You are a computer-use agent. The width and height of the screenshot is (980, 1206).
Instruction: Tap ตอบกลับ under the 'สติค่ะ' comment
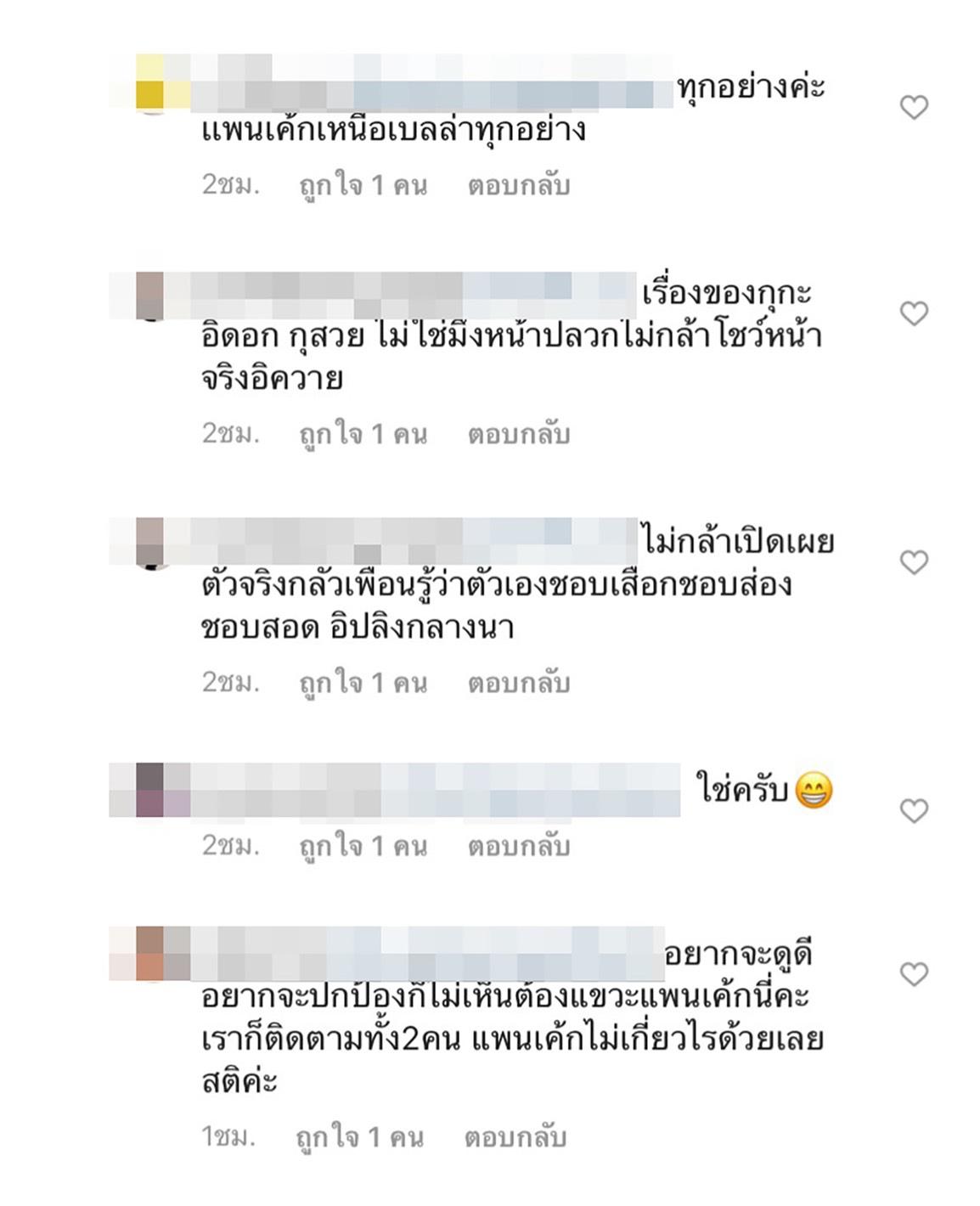515,1137
